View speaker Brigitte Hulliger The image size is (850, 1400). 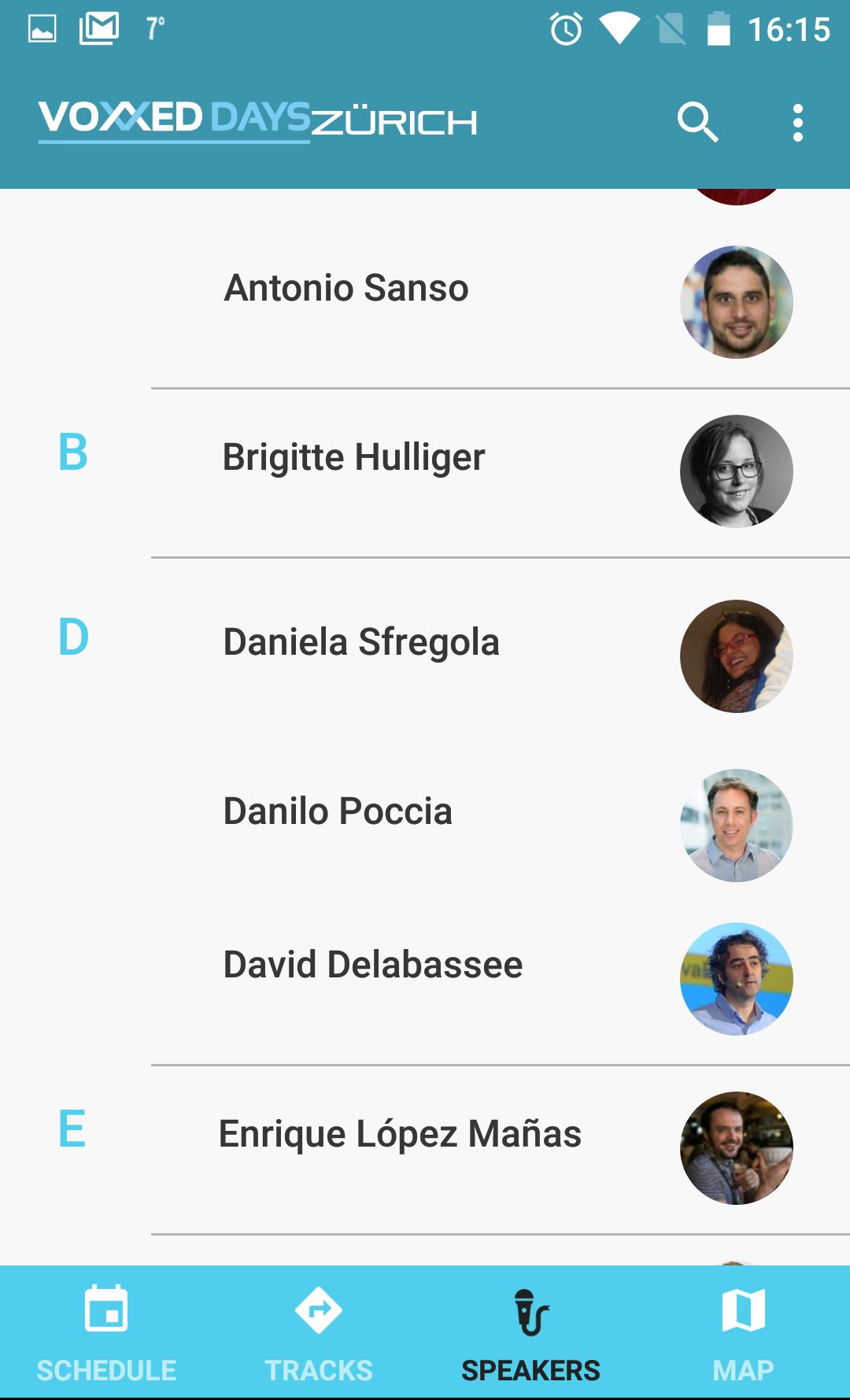pos(353,457)
